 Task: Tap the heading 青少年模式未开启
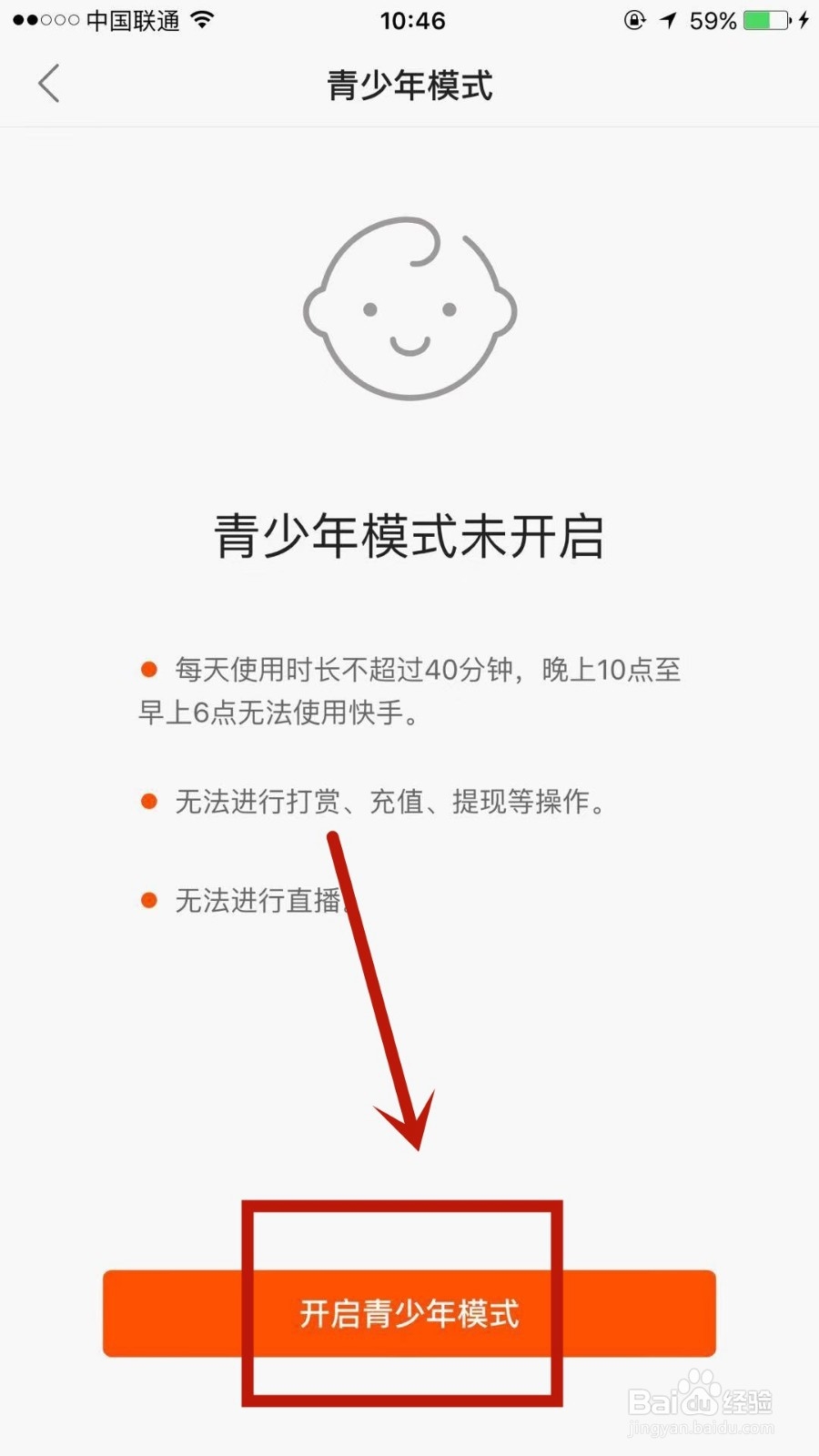click(409, 537)
